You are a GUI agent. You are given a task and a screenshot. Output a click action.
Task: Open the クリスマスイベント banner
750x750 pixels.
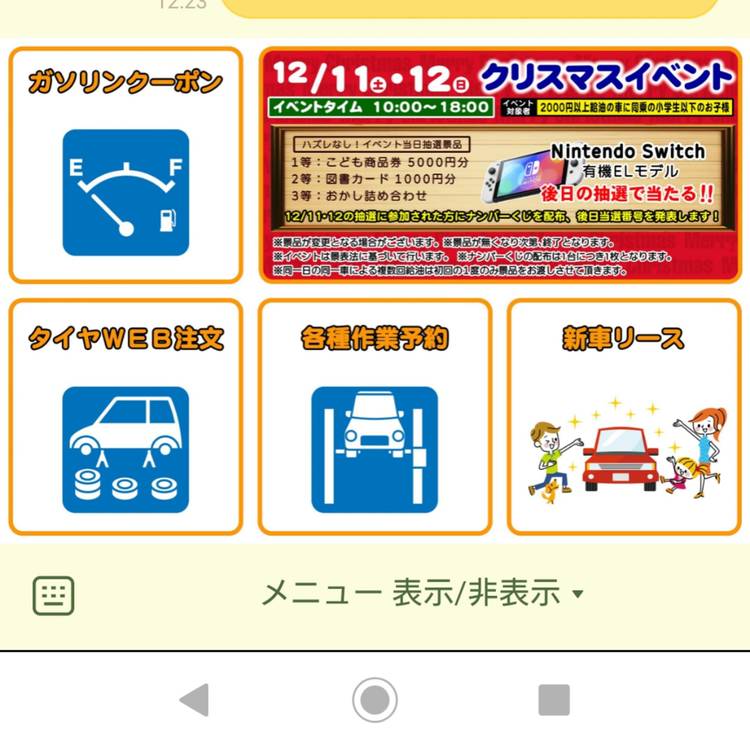500,165
